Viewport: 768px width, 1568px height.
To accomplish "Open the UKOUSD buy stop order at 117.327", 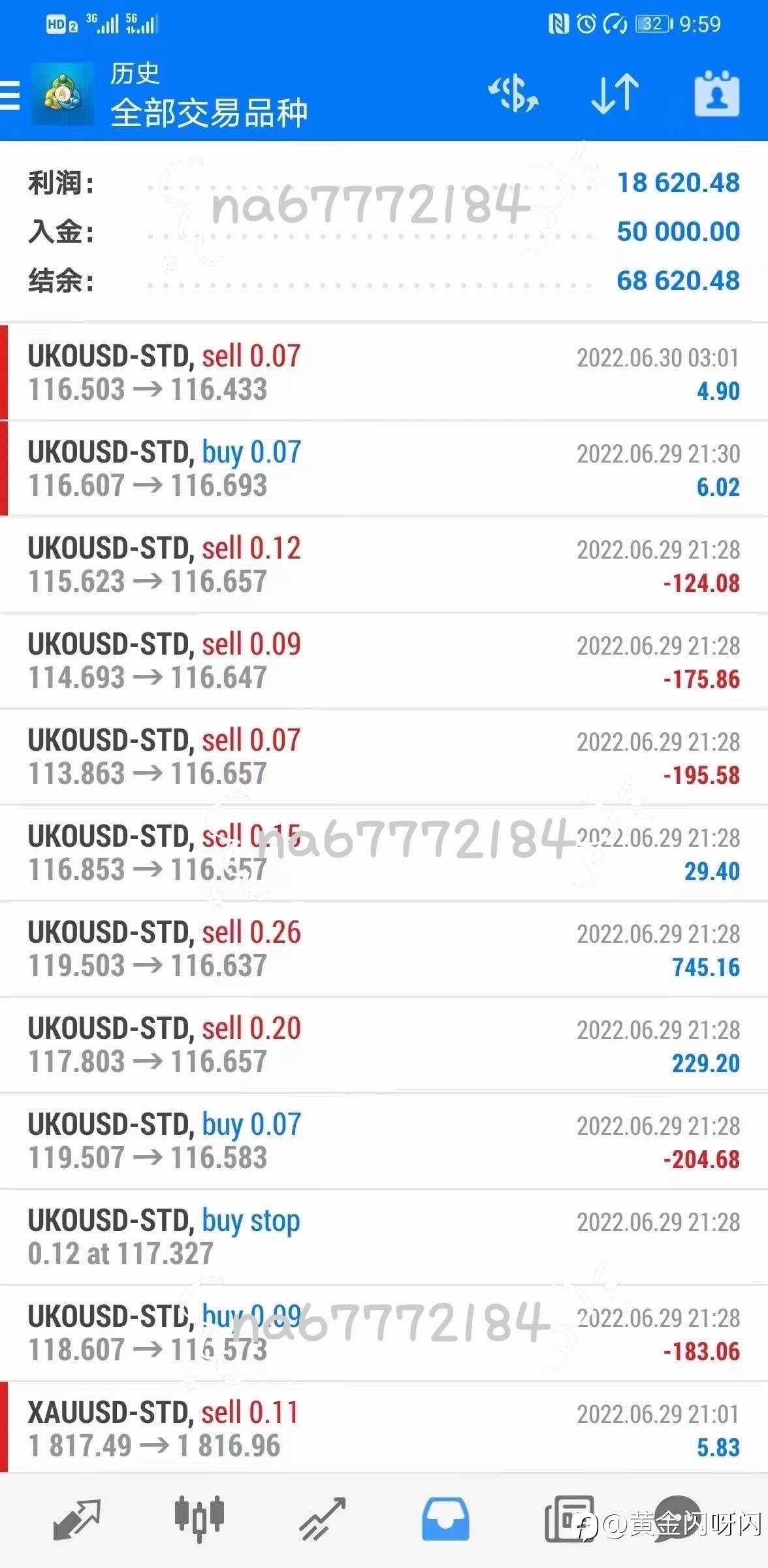I will tap(384, 1237).
